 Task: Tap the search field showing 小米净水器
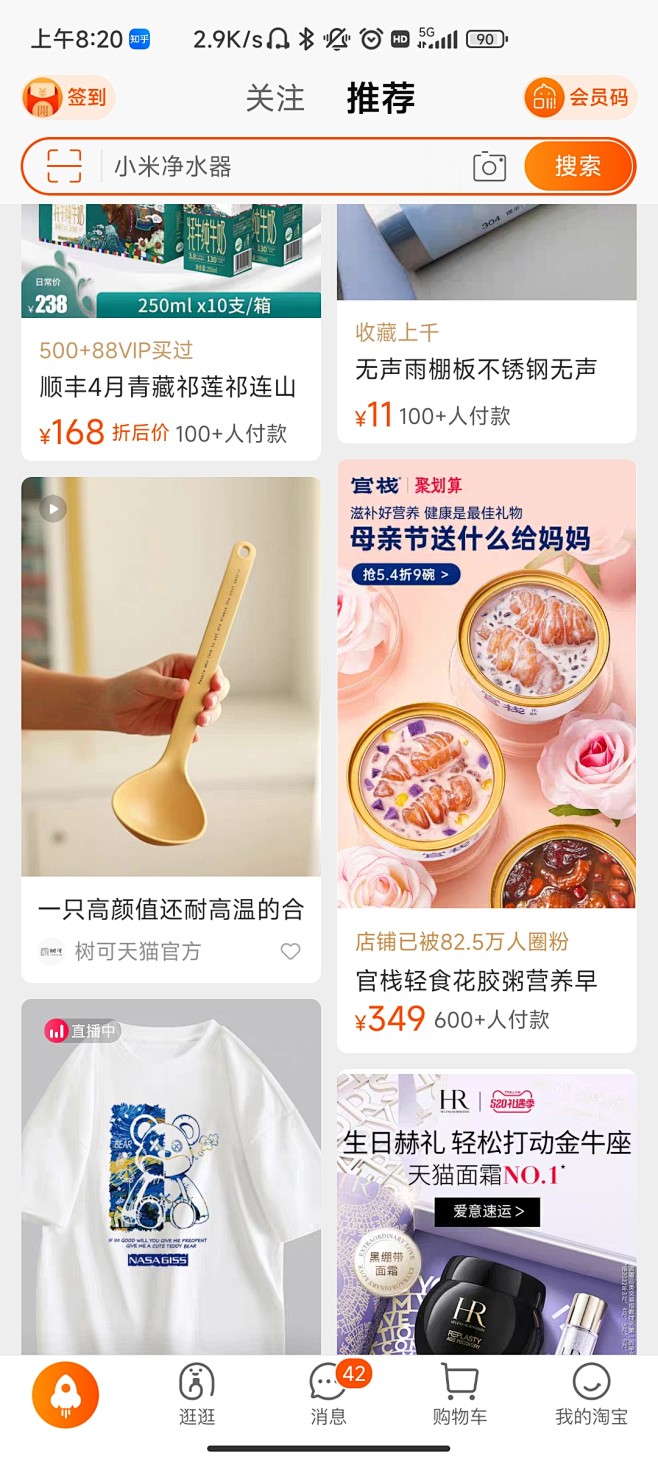(x=285, y=166)
